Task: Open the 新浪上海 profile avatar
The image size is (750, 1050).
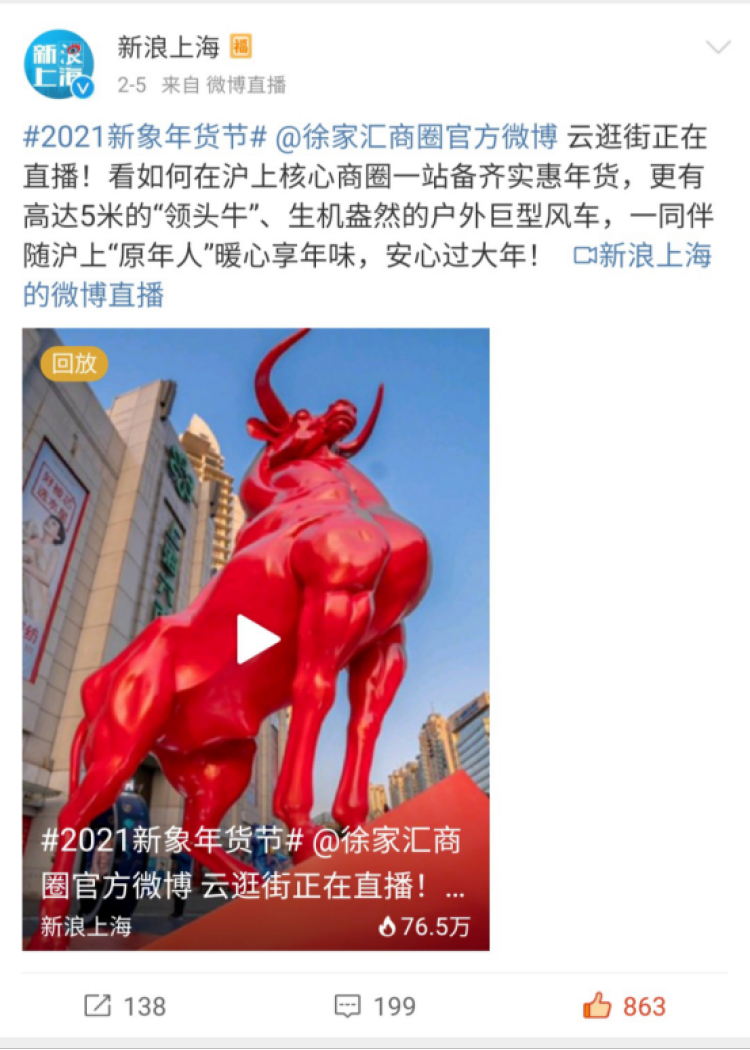Action: [59, 65]
